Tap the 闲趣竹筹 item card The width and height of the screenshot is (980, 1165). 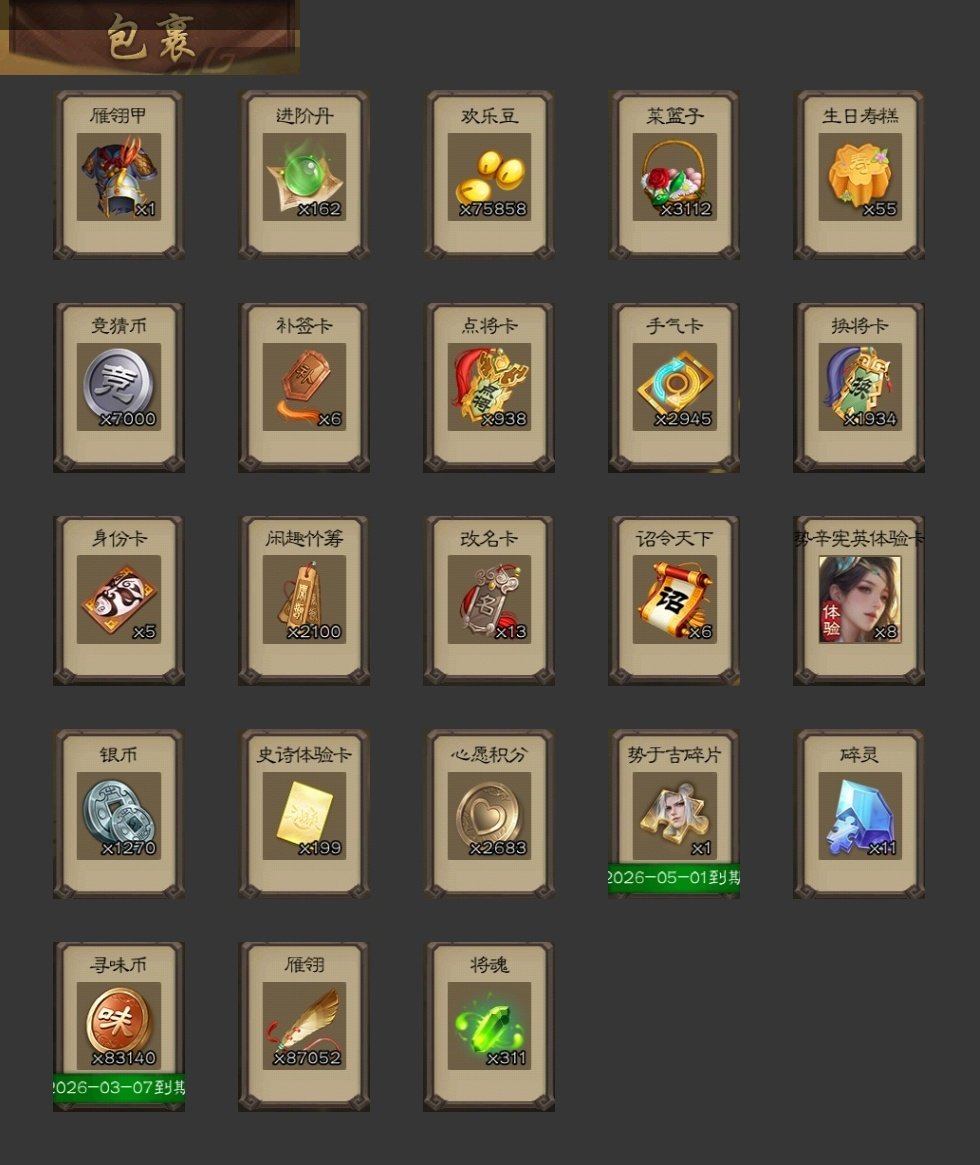click(x=304, y=600)
